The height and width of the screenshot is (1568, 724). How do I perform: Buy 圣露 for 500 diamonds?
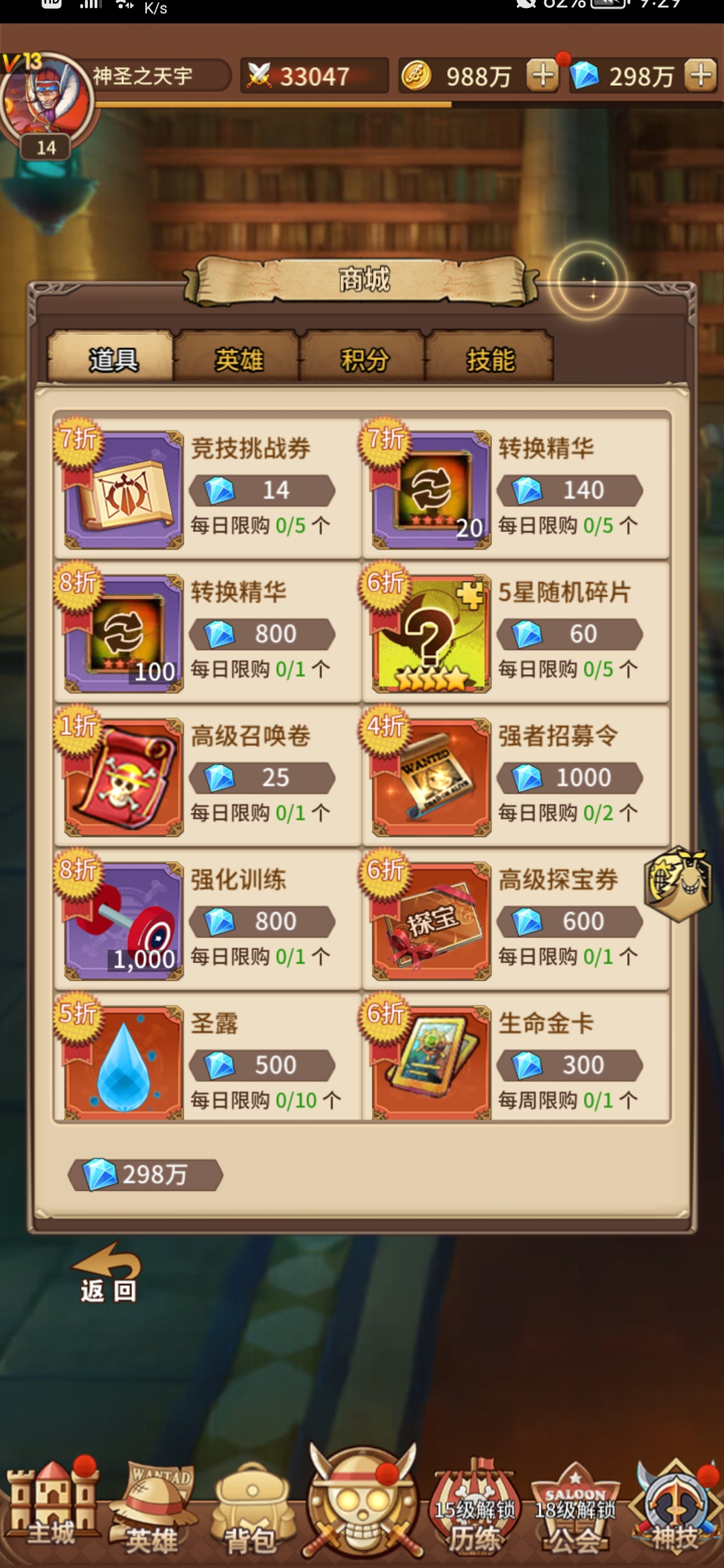click(x=262, y=1065)
